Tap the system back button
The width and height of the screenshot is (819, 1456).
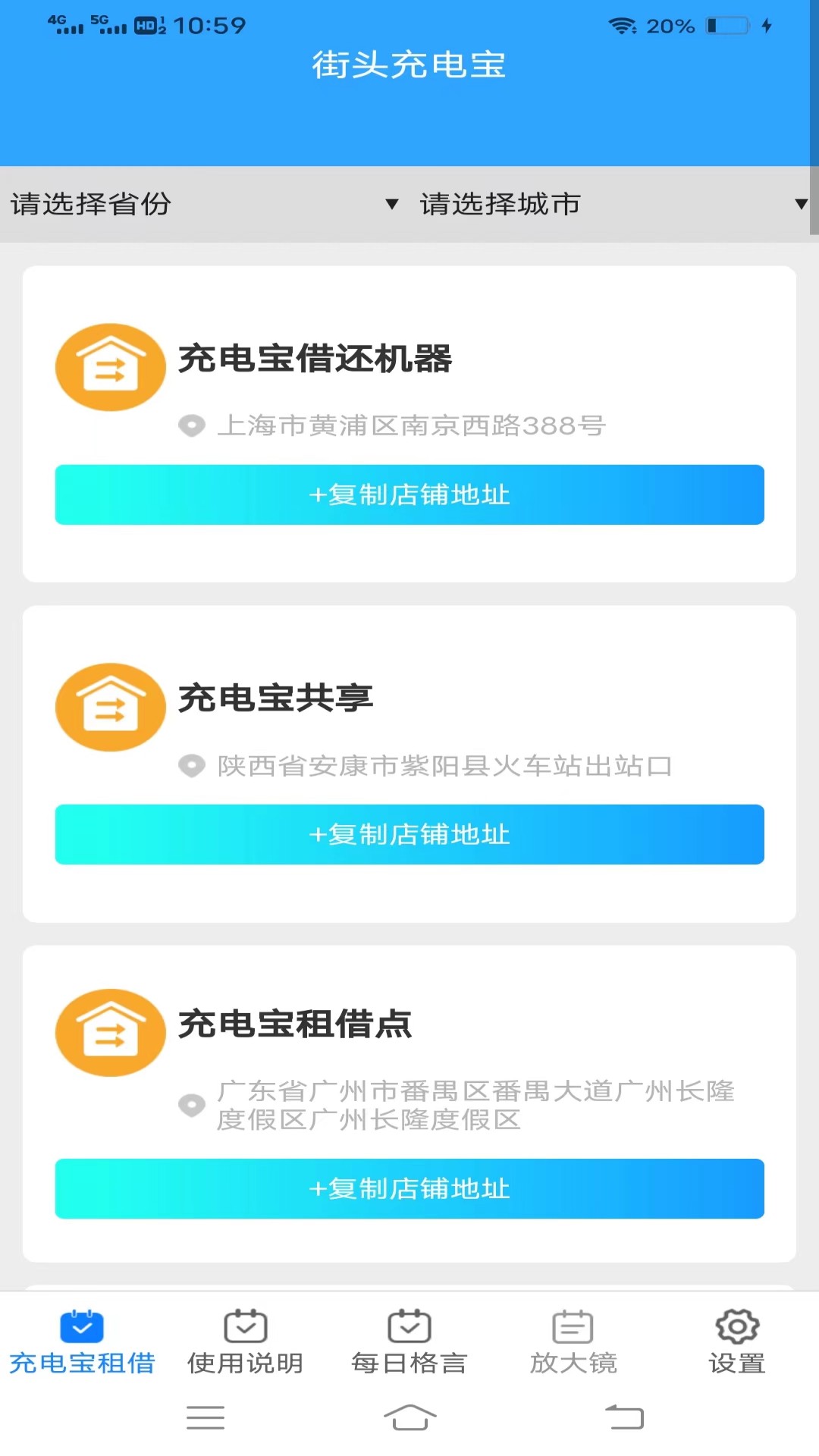pos(624,1417)
